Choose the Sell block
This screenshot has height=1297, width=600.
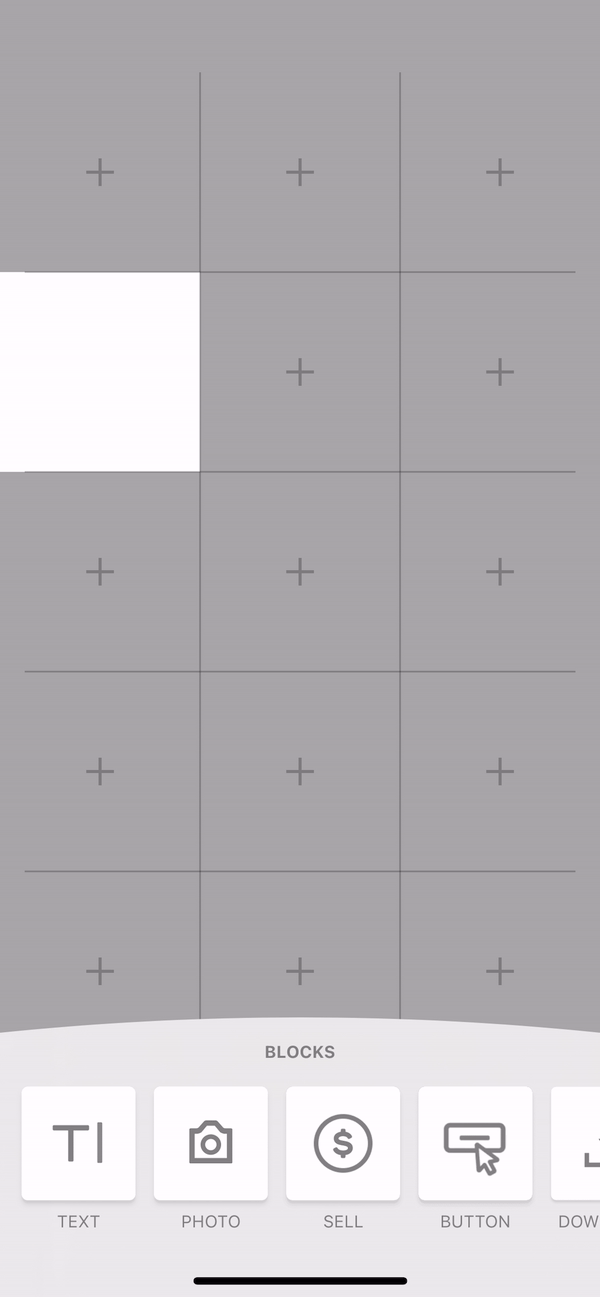(x=343, y=1143)
